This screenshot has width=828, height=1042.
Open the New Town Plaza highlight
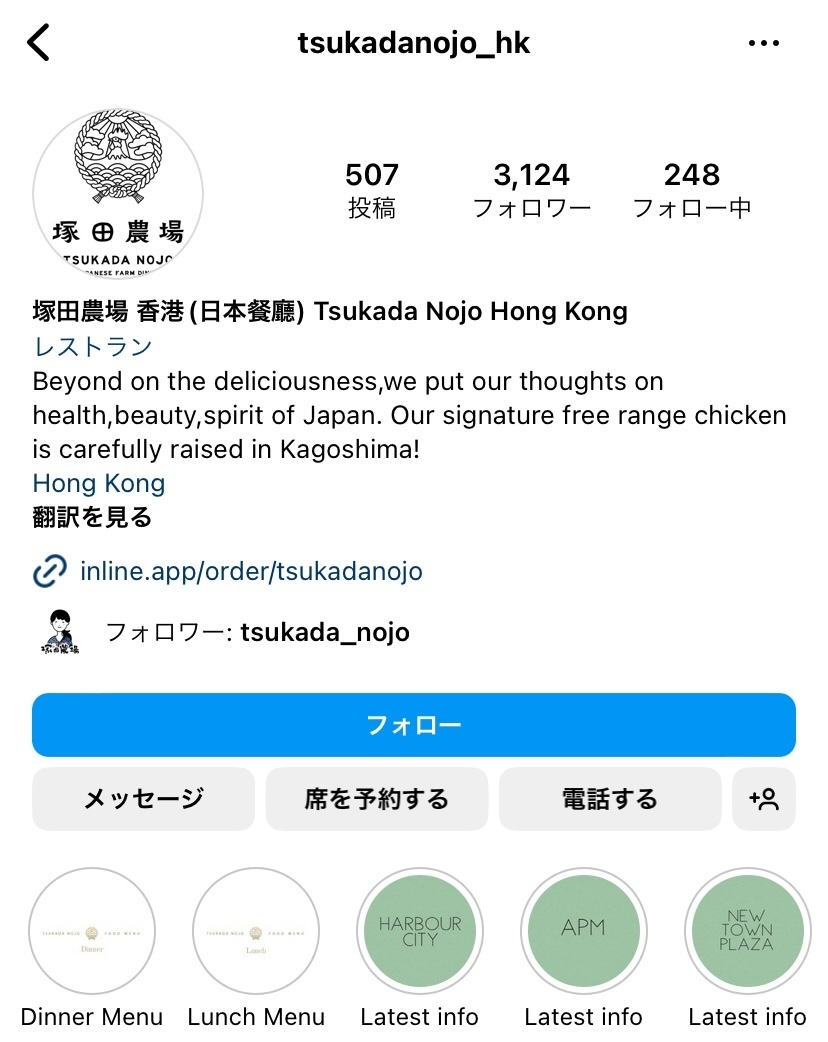[748, 931]
